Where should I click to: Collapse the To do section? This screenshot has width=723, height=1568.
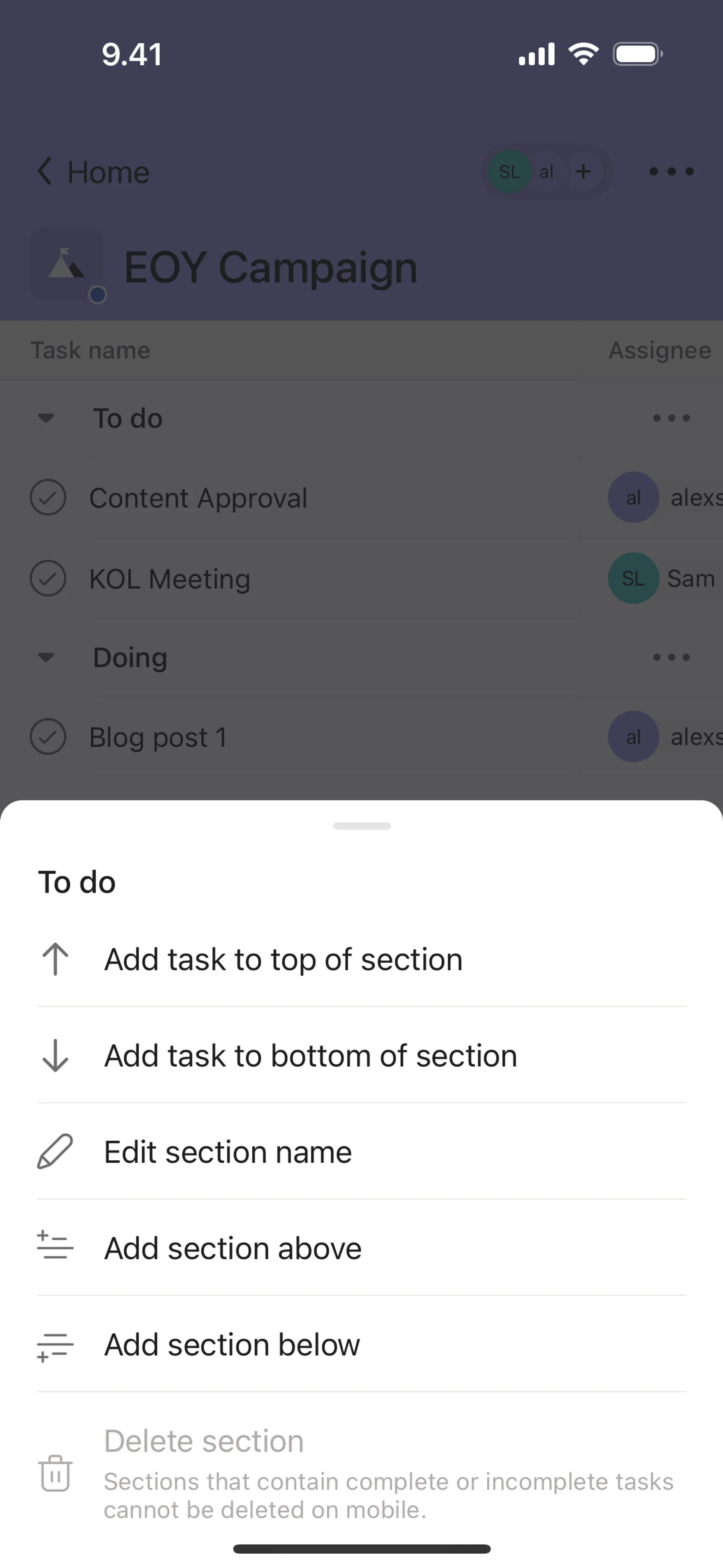(46, 418)
